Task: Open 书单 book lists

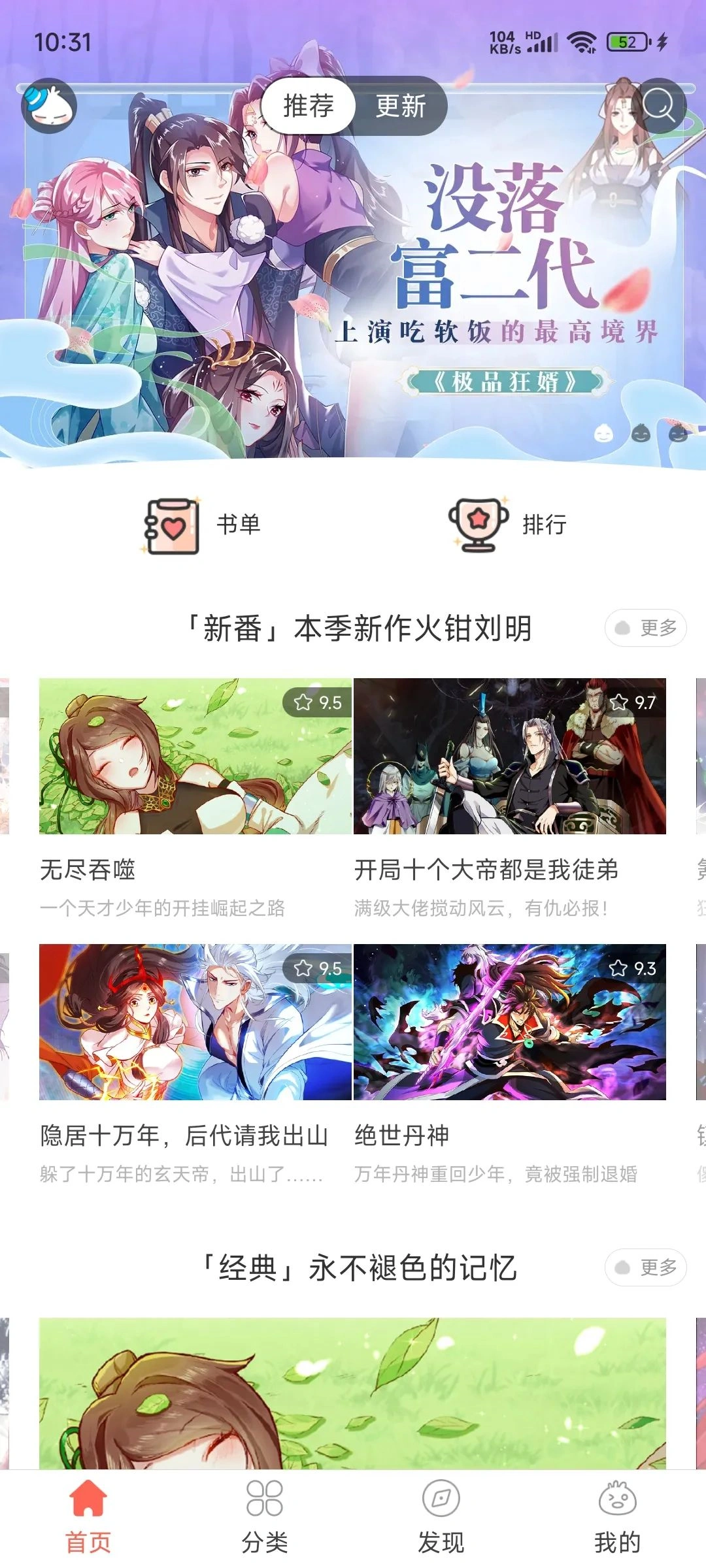Action: click(x=203, y=525)
